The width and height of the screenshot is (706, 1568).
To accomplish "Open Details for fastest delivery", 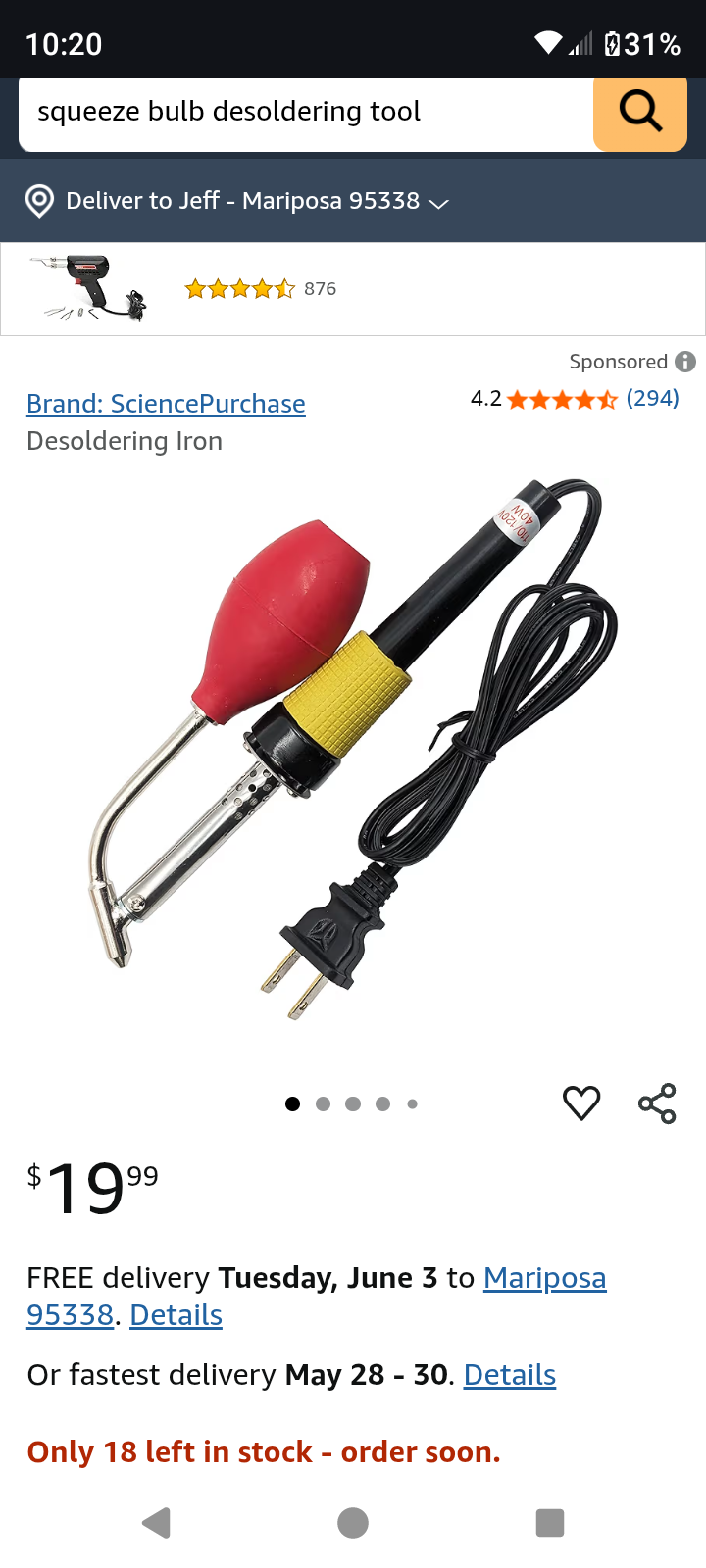I will pyautogui.click(x=509, y=1375).
